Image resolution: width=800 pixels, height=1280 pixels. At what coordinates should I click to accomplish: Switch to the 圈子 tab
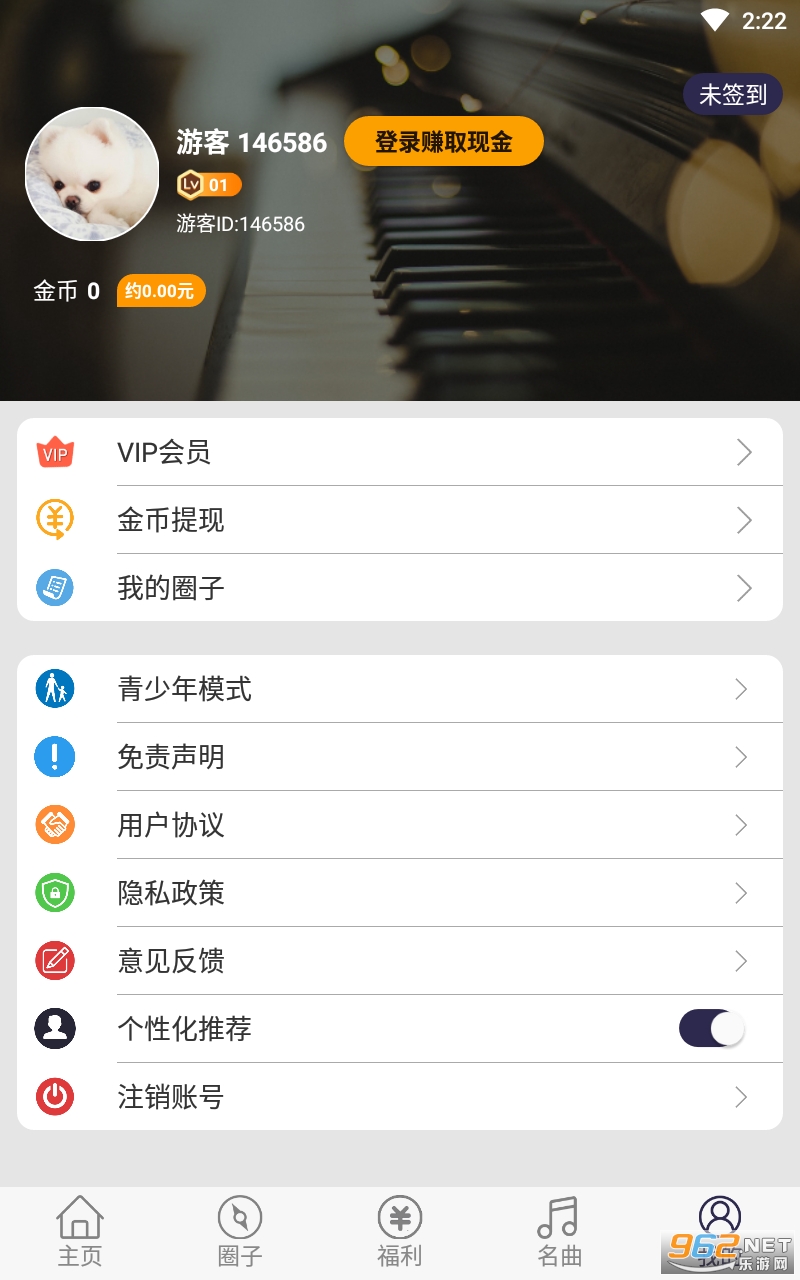240,1232
